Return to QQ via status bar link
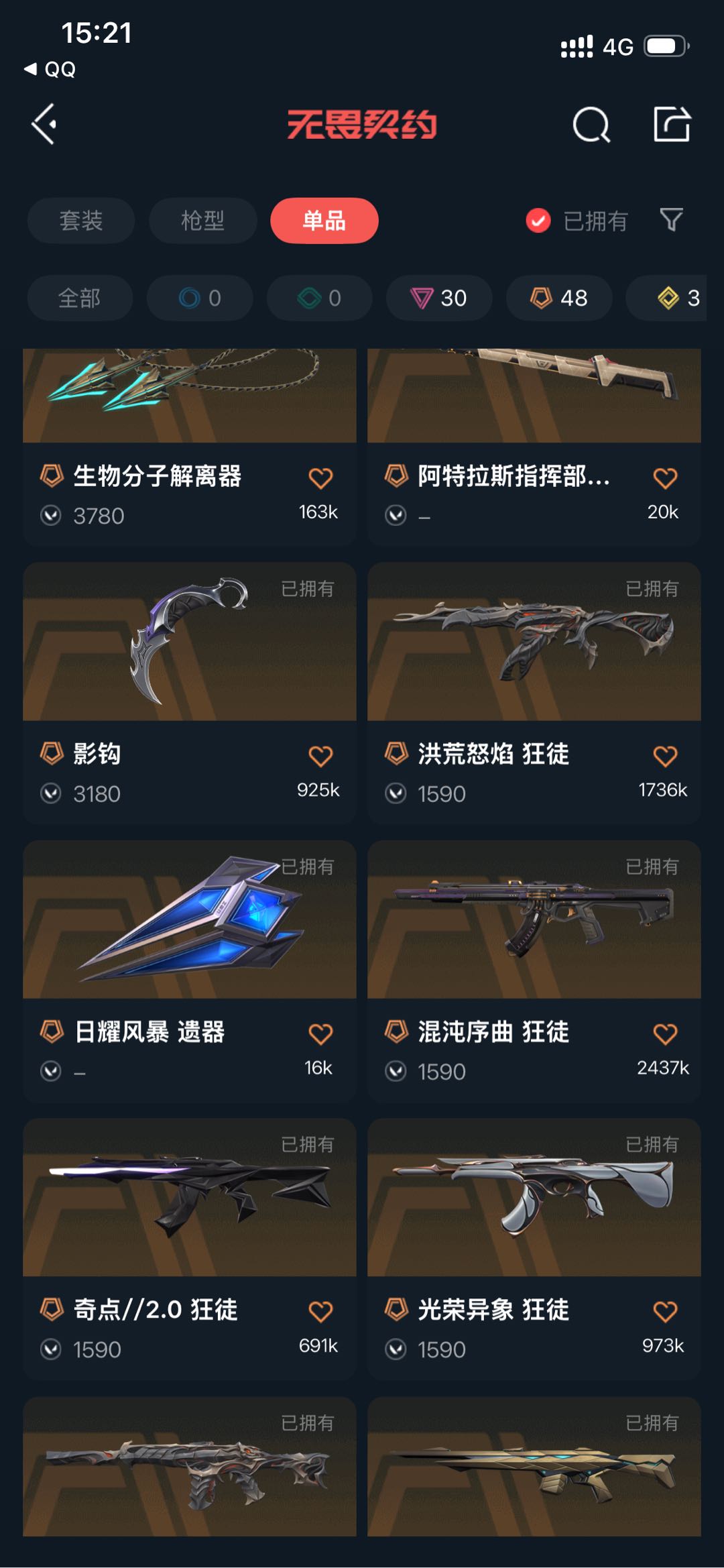 (x=50, y=69)
